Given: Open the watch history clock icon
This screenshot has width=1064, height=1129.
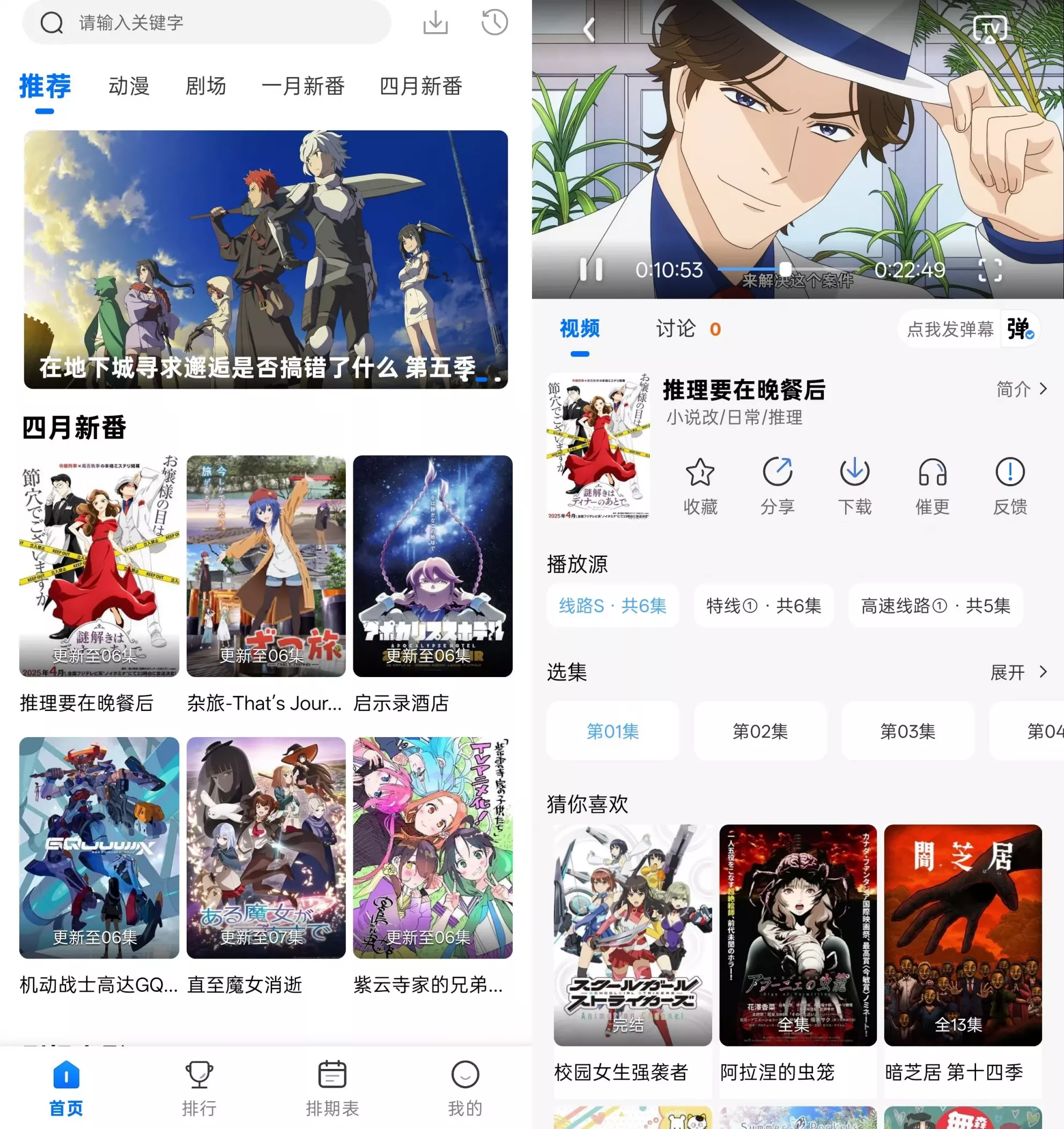Looking at the screenshot, I should 494,23.
